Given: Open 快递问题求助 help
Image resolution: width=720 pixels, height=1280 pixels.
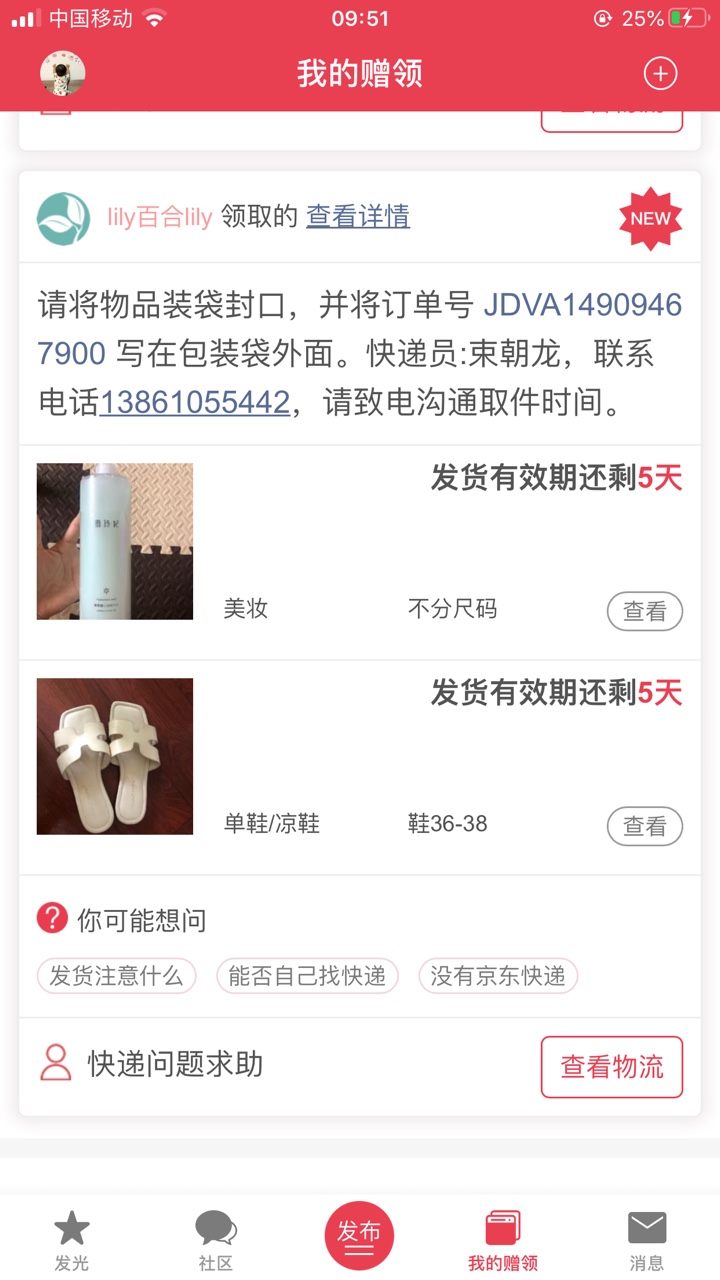Looking at the screenshot, I should pos(175,1064).
